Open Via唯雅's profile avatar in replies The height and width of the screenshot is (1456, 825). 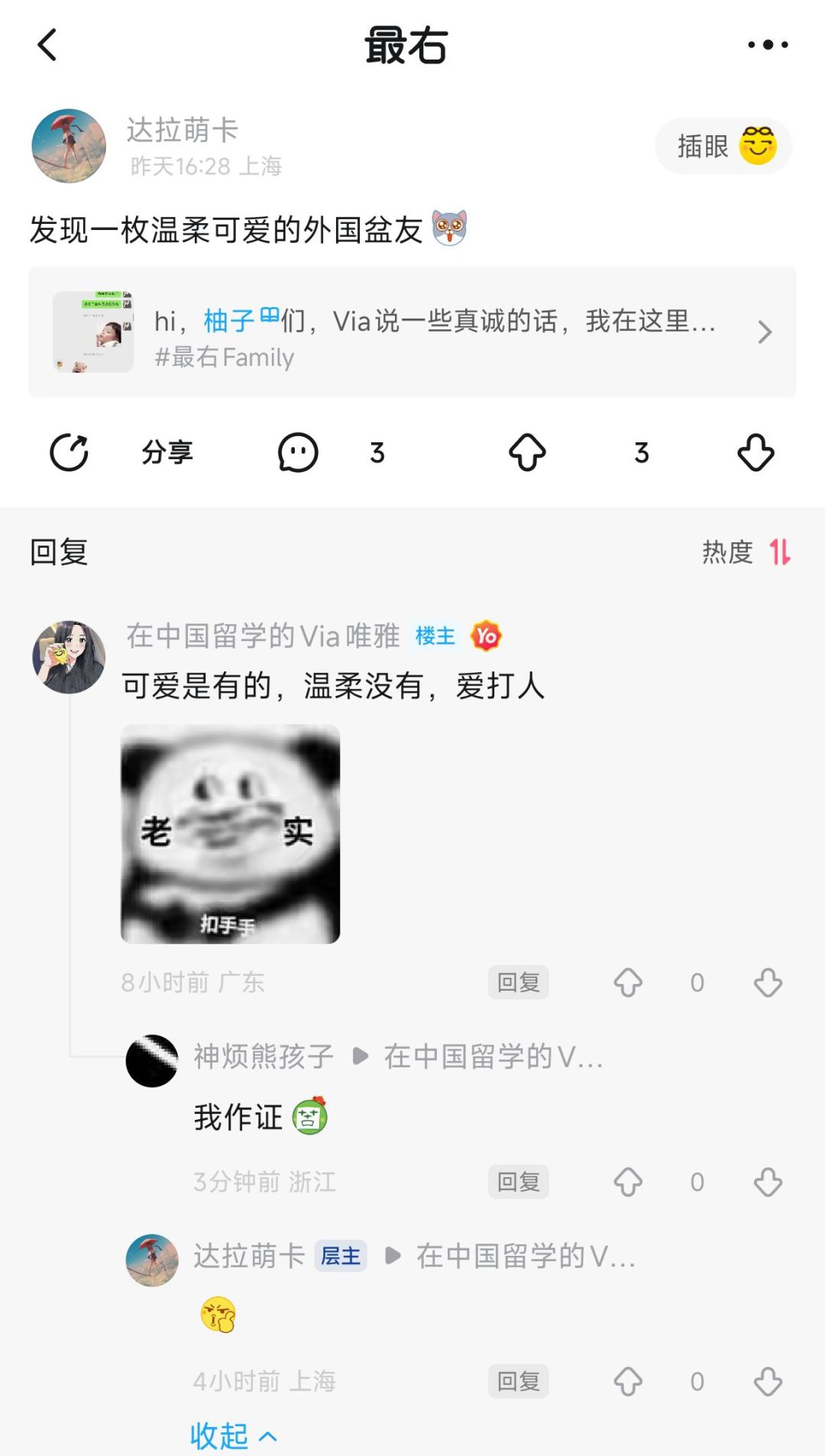[69, 657]
